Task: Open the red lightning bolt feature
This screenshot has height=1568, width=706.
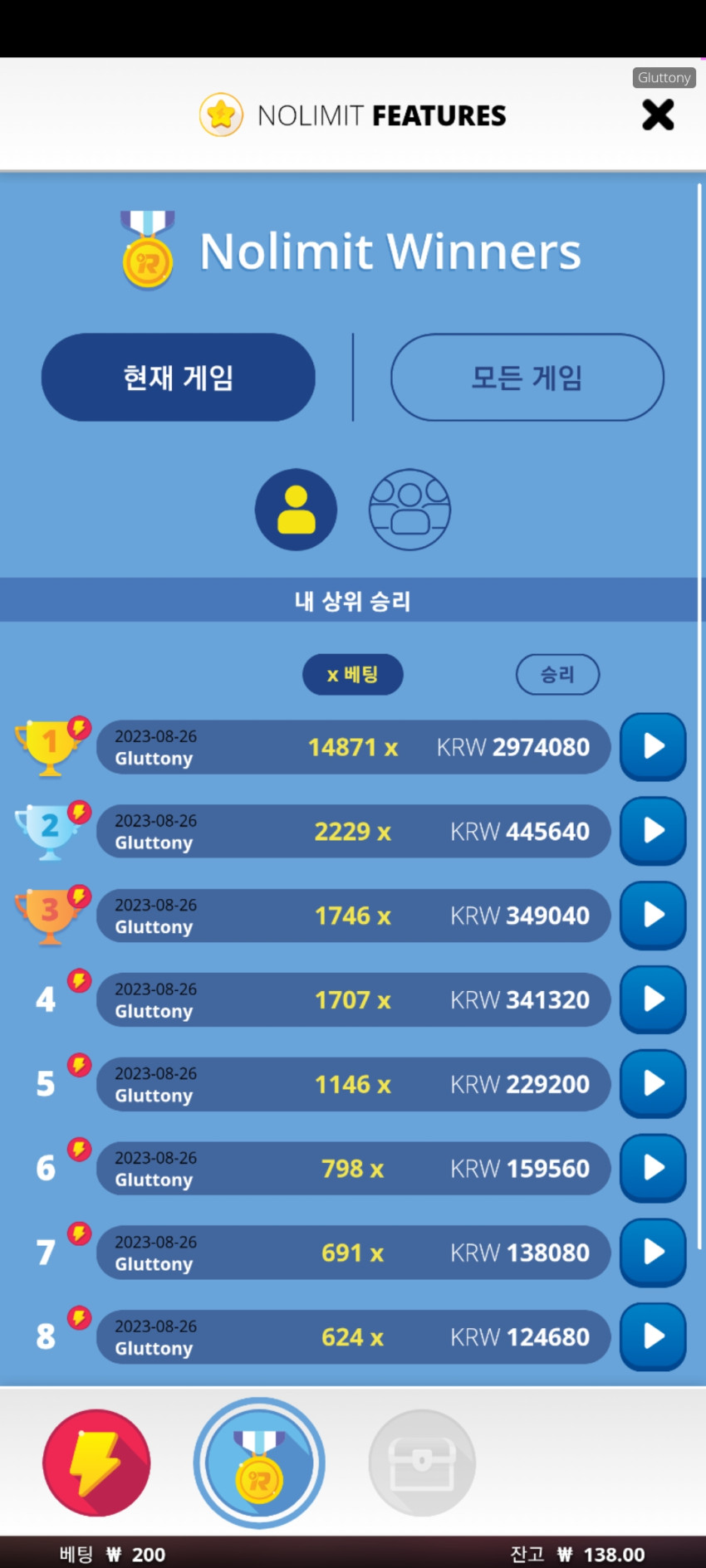Action: [96, 1463]
